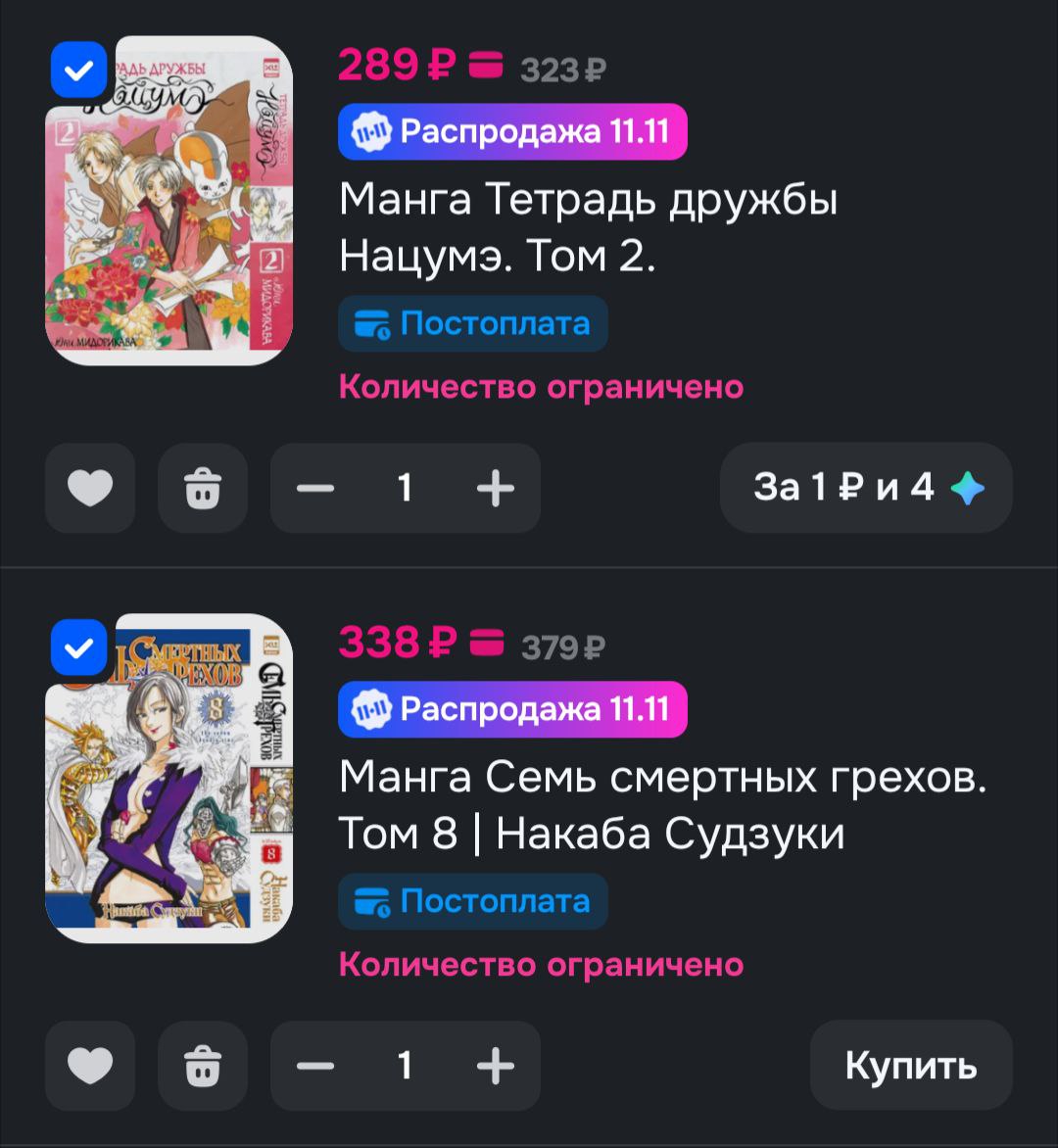
Task: Add Тетрадь дружбы Нацумэ to favorites
Action: point(90,488)
